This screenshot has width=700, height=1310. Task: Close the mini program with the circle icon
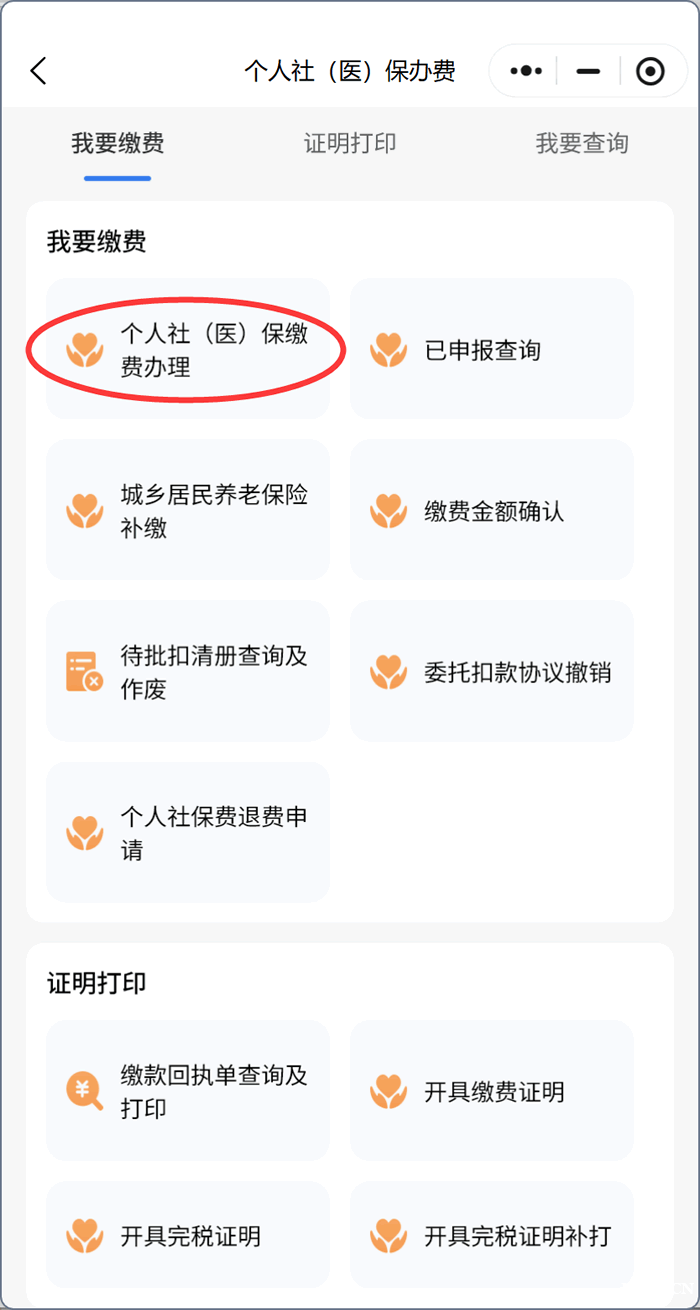pyautogui.click(x=650, y=71)
